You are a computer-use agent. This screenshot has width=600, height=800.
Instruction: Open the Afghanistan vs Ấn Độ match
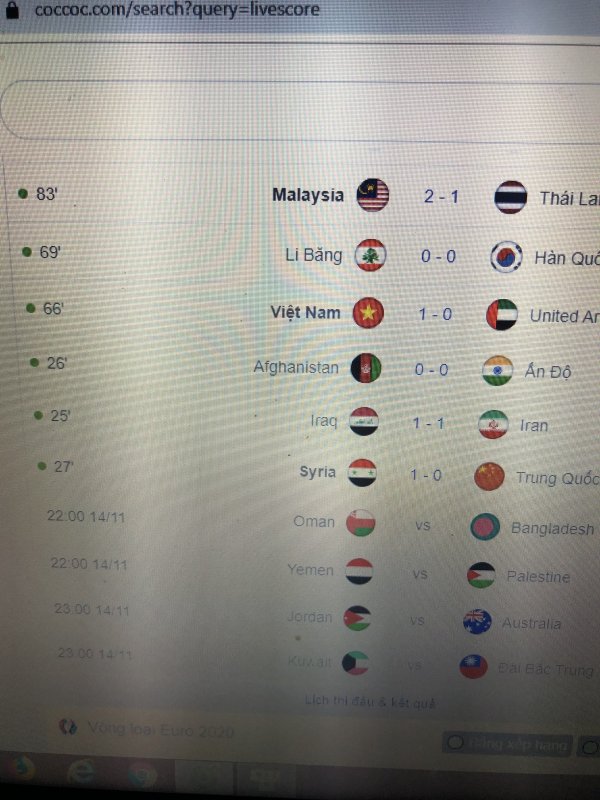(x=431, y=369)
